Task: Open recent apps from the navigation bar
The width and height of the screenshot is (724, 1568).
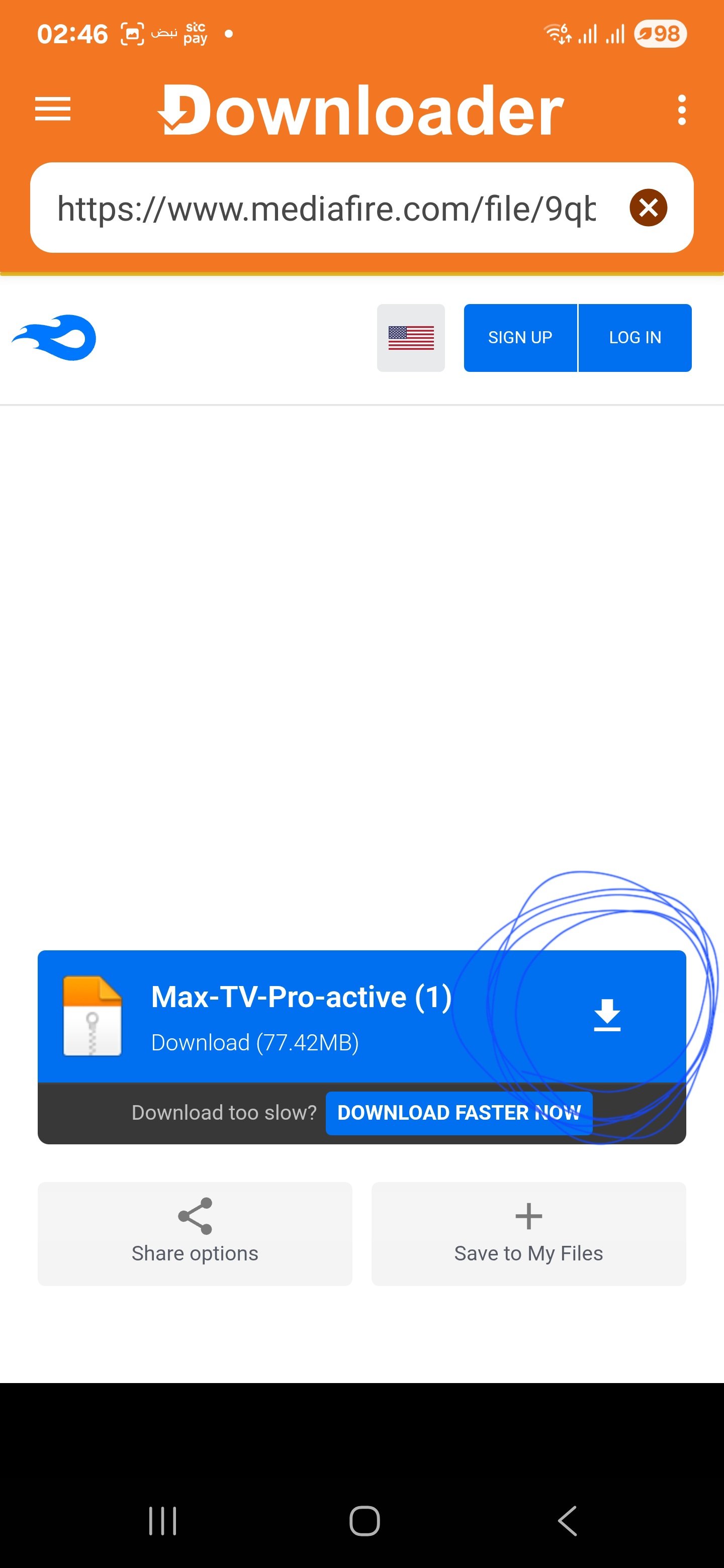Action: click(162, 1521)
